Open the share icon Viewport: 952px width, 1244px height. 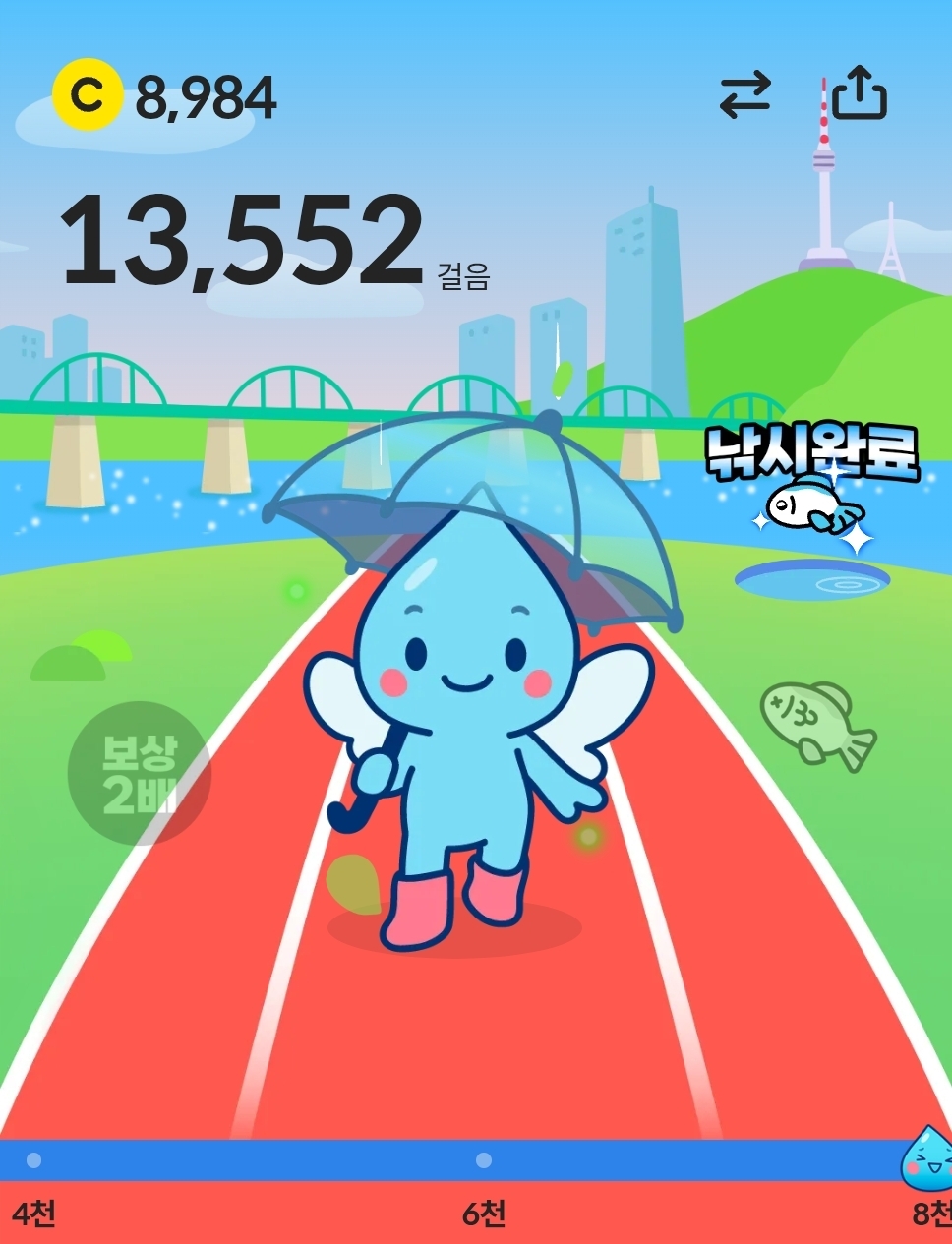point(860,94)
